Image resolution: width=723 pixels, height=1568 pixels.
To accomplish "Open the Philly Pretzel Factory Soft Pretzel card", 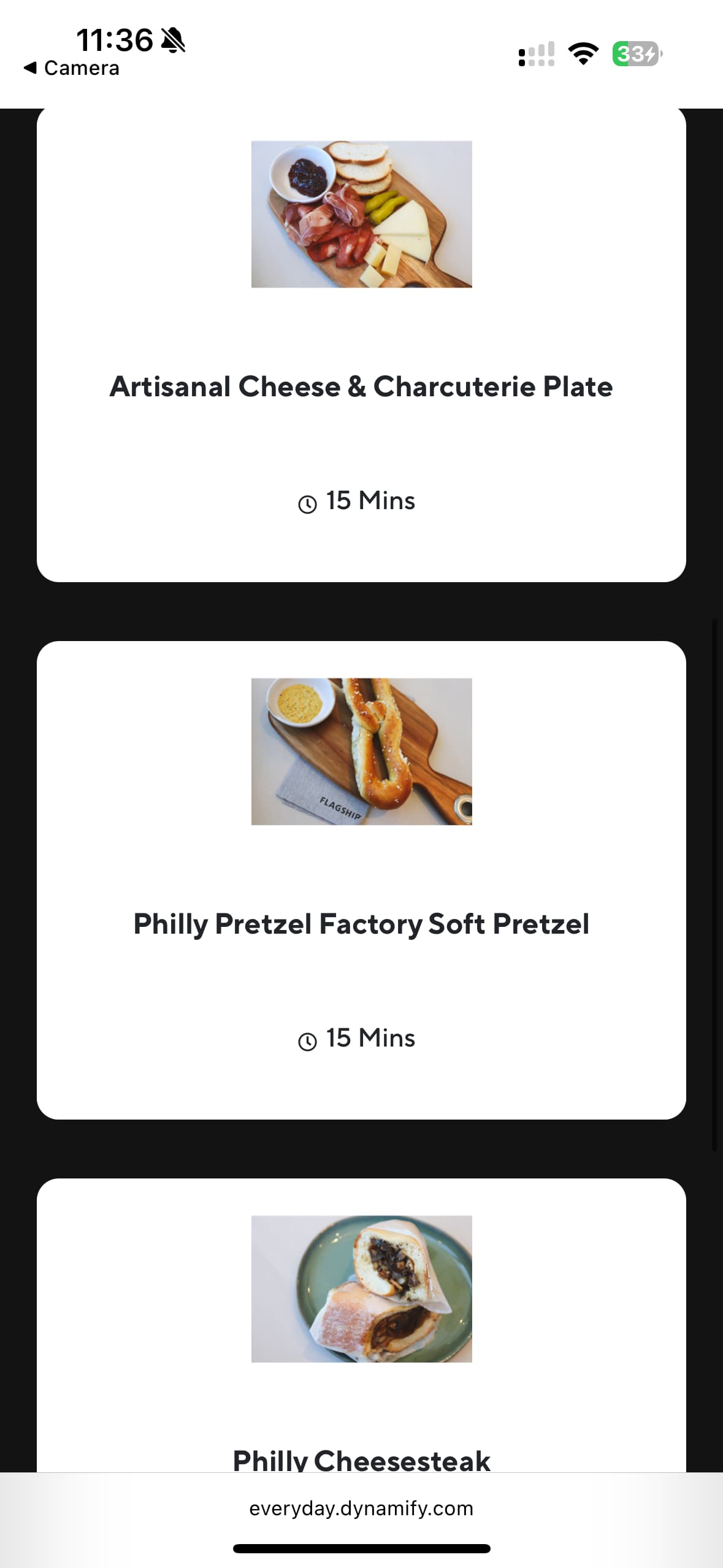I will 361,880.
